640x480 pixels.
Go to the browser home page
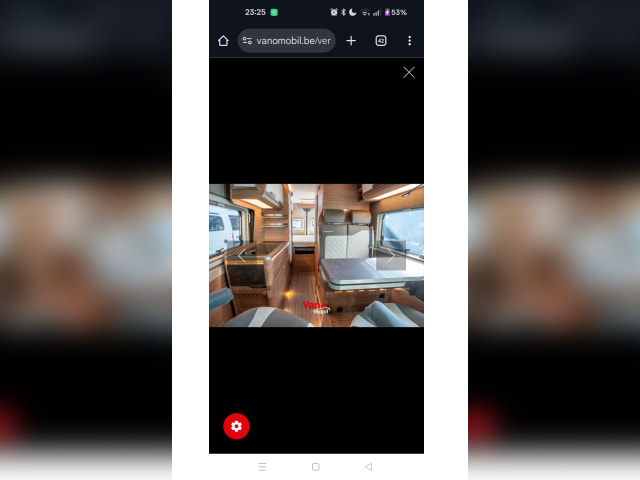tap(223, 41)
